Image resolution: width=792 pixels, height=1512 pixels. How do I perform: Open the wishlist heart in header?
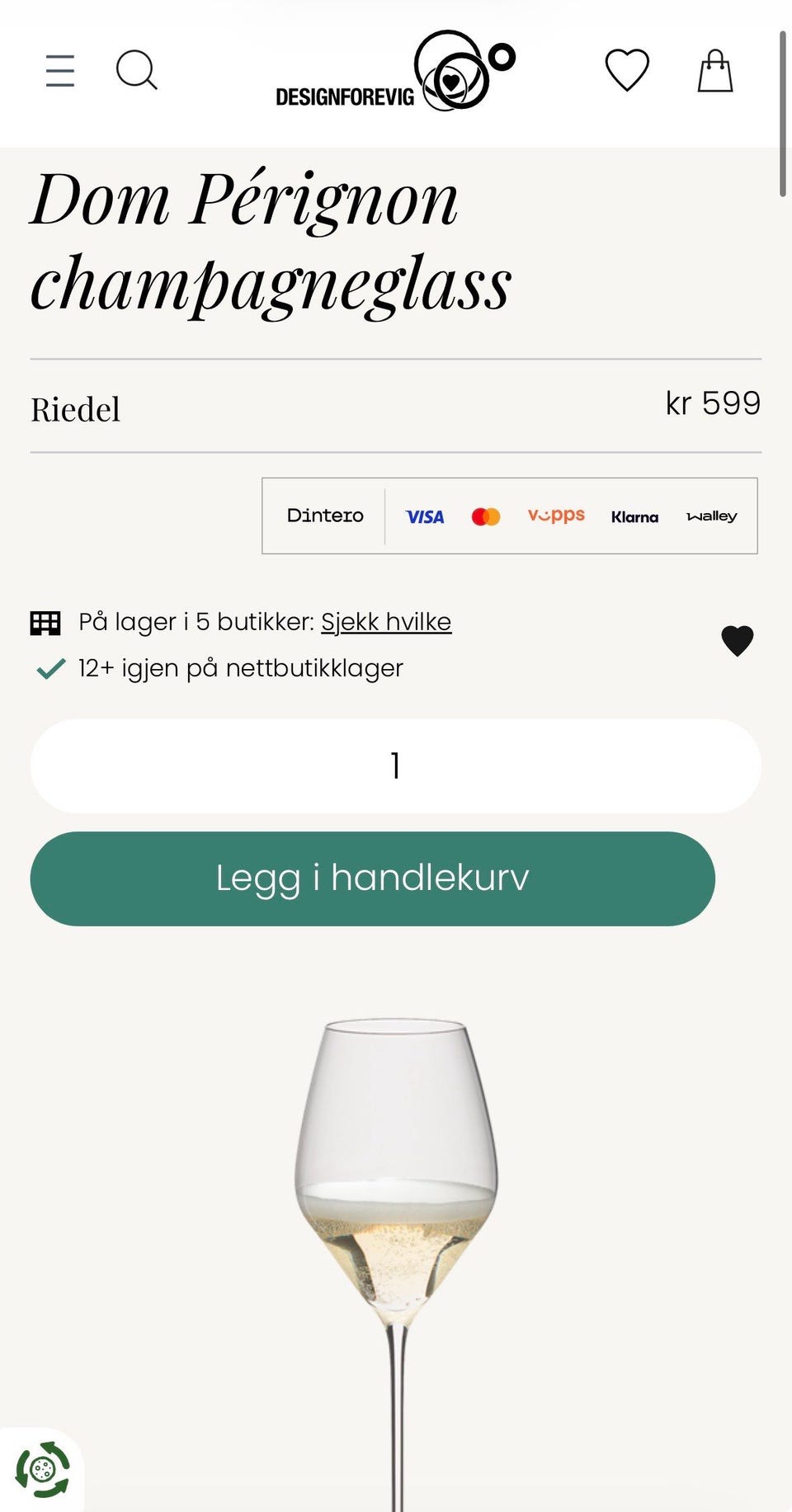point(627,70)
